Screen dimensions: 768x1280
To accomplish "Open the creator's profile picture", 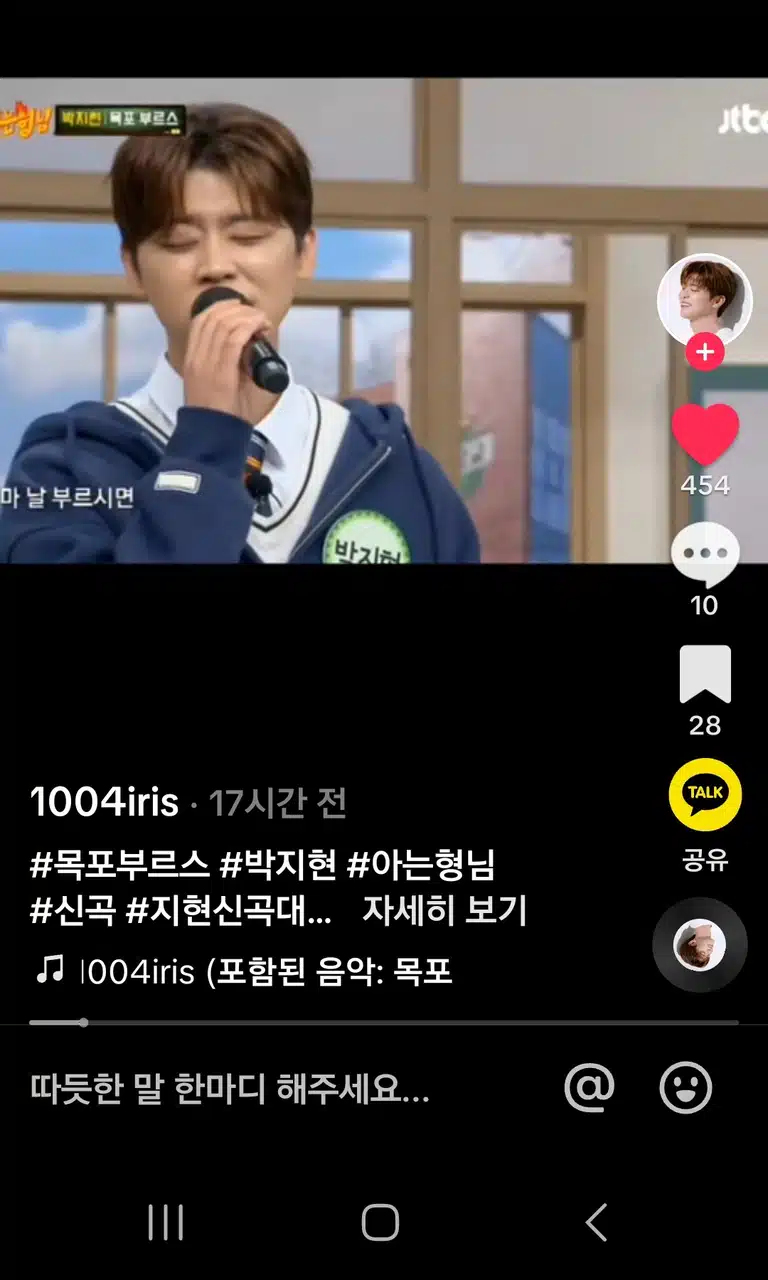I will coord(704,300).
